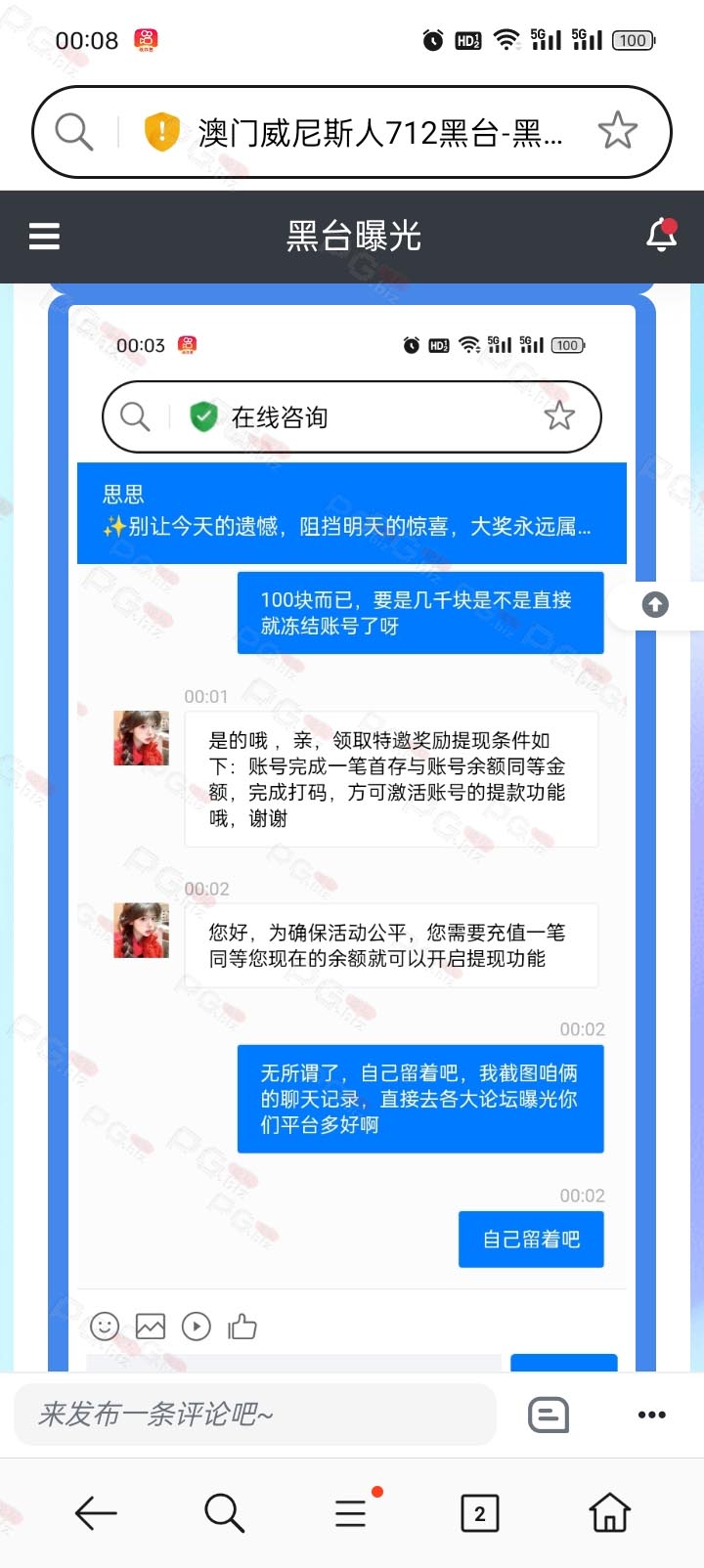Open the hamburger menu beside 黑台曝光
The height and width of the screenshot is (1568, 704).
pos(44,237)
